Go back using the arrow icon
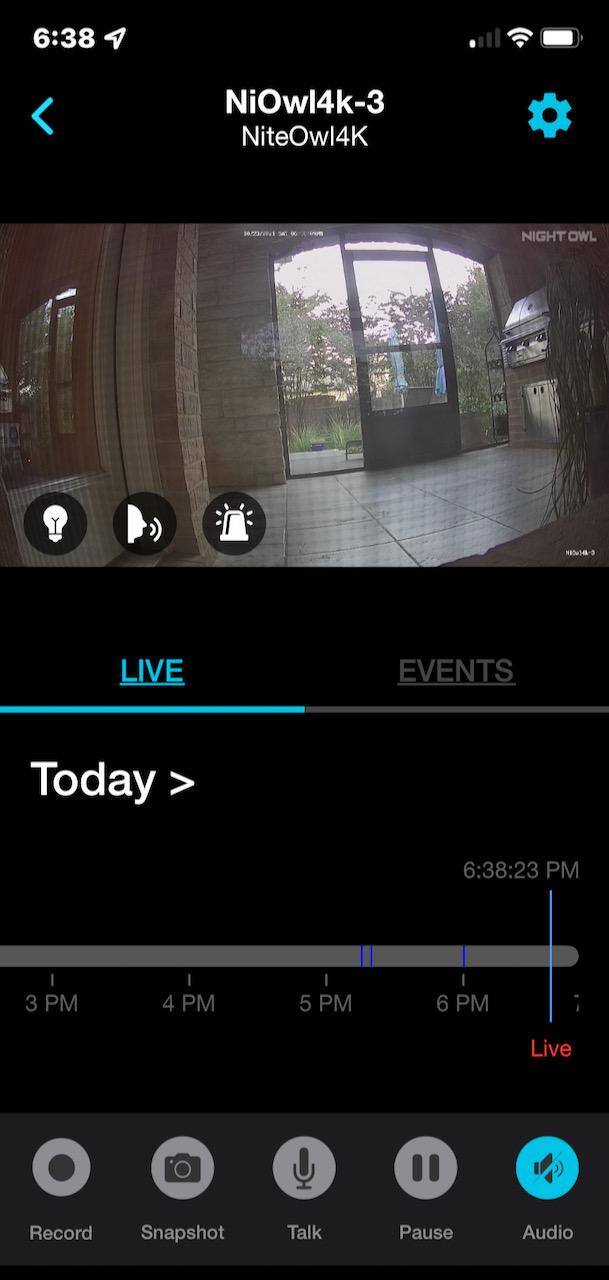 [x=42, y=116]
